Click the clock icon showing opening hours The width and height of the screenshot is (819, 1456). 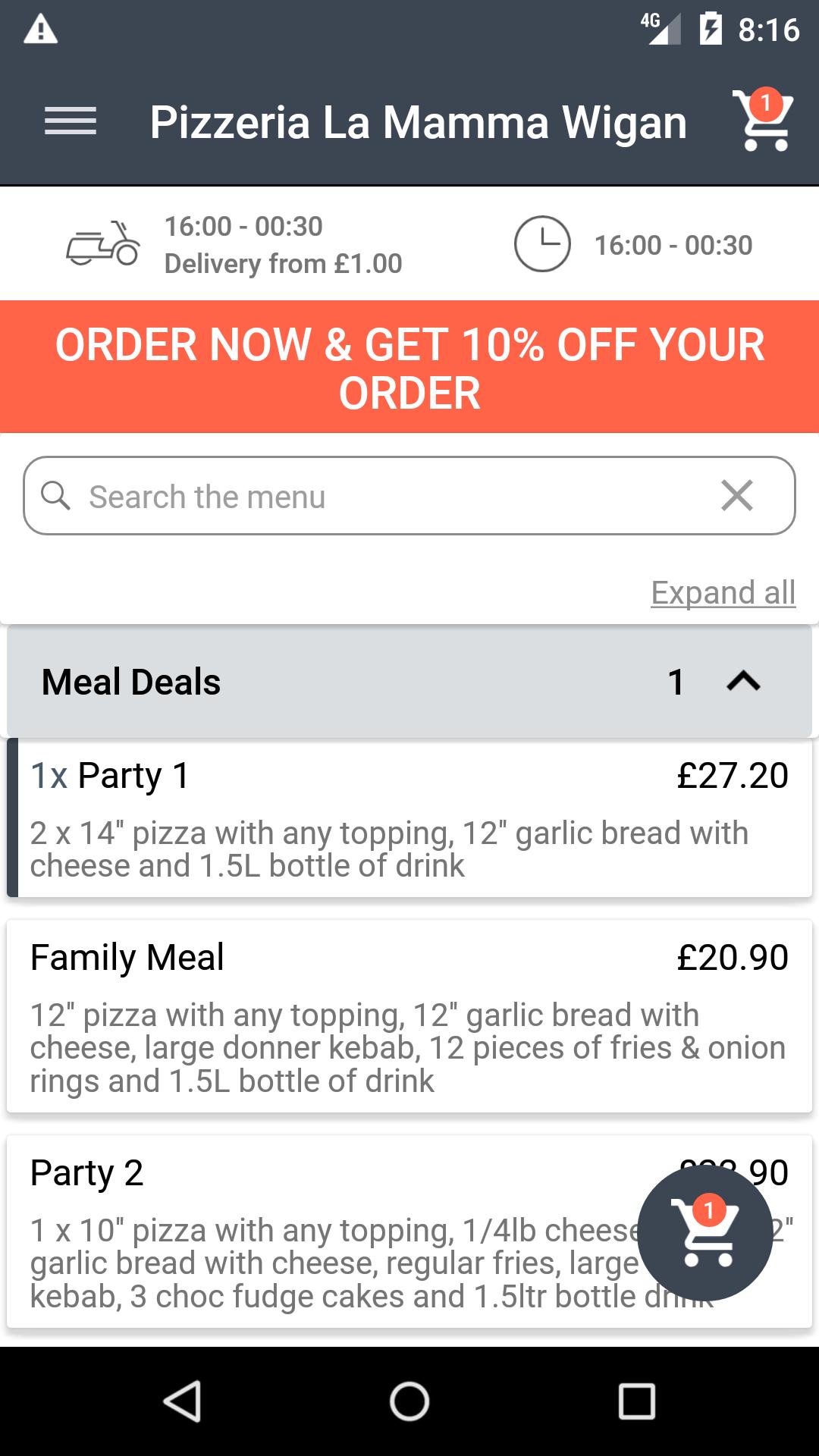coord(544,243)
